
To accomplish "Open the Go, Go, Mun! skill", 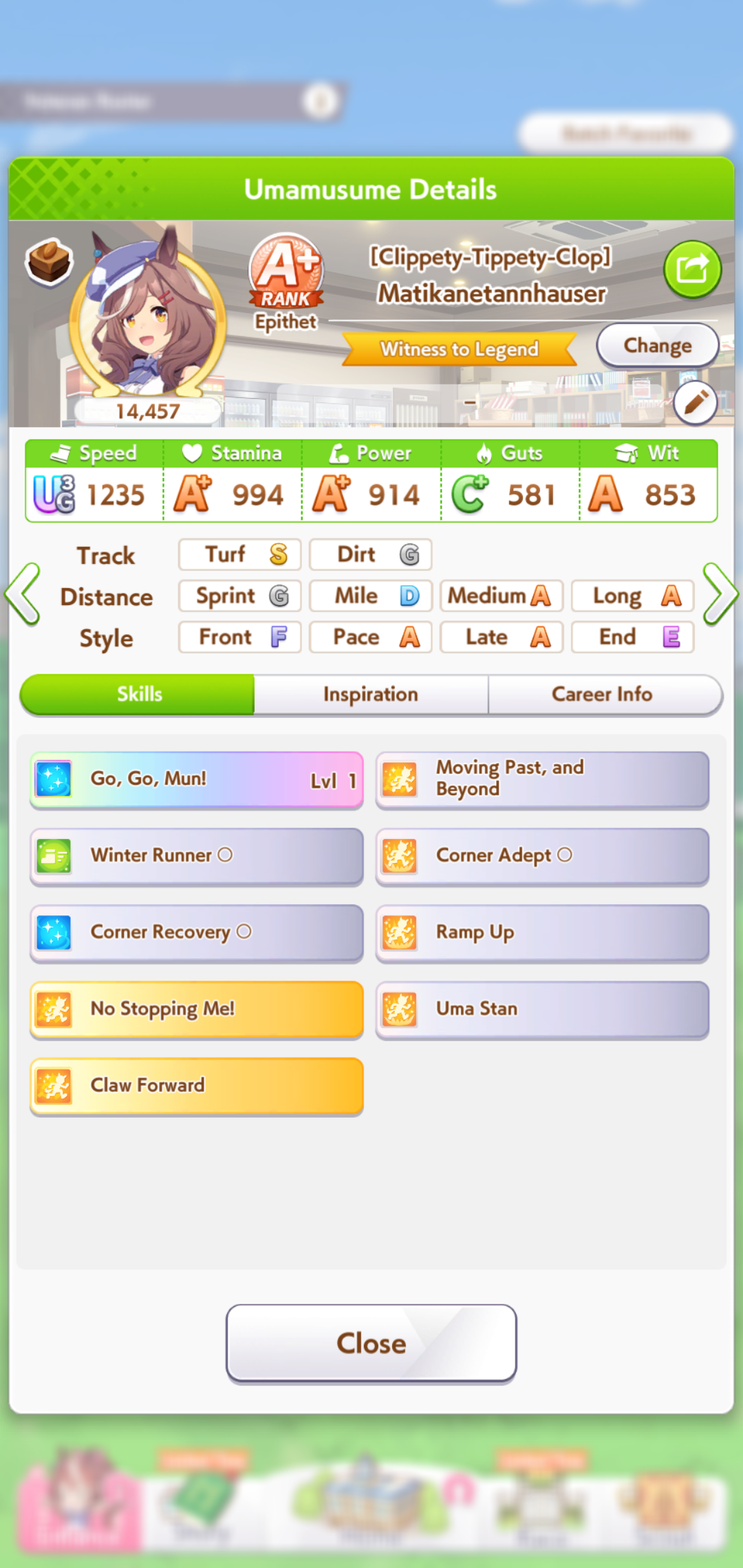I will click(x=197, y=780).
